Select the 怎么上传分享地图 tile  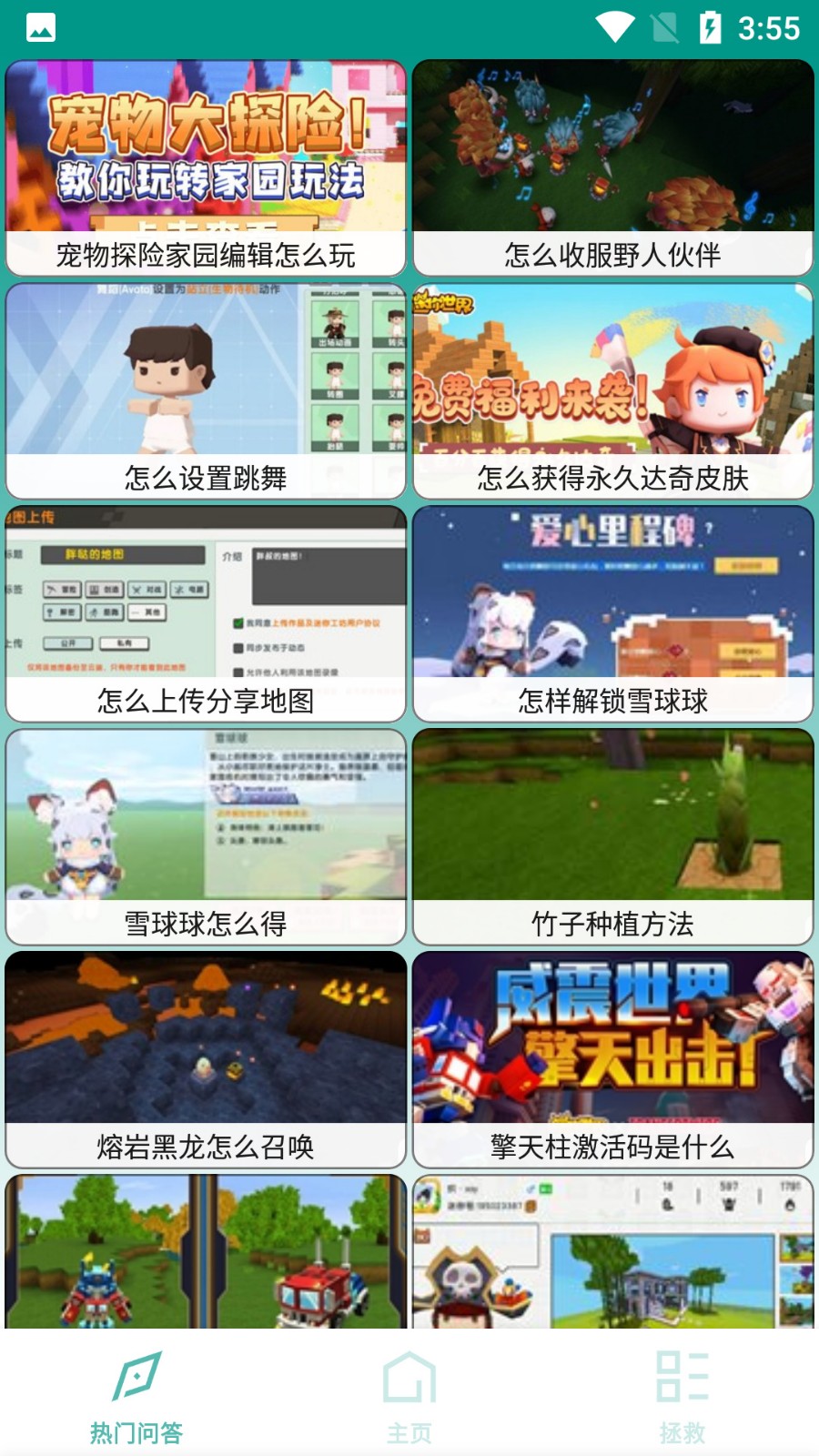(x=206, y=614)
